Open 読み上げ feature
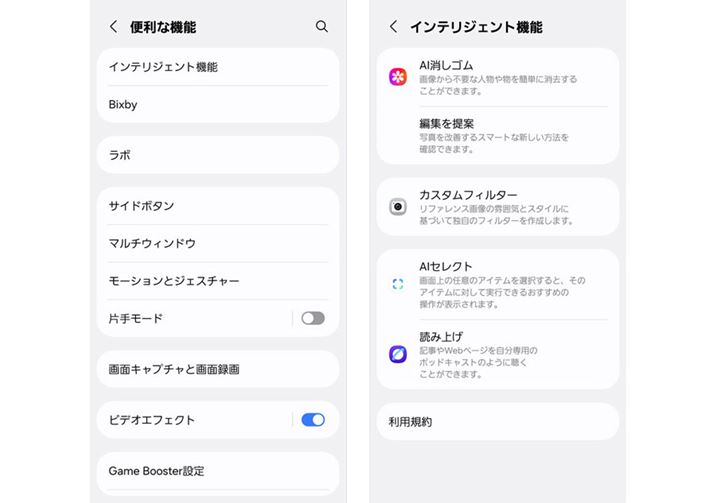715x503 pixels. tap(497, 354)
